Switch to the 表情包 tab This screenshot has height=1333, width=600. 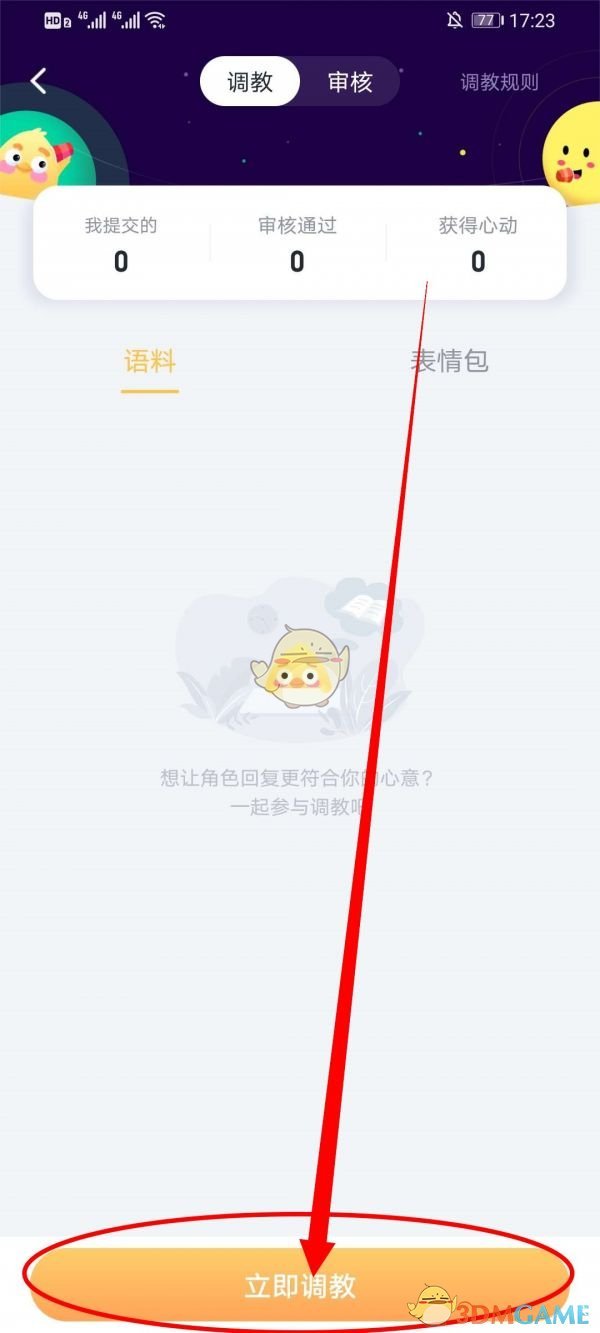tap(449, 361)
